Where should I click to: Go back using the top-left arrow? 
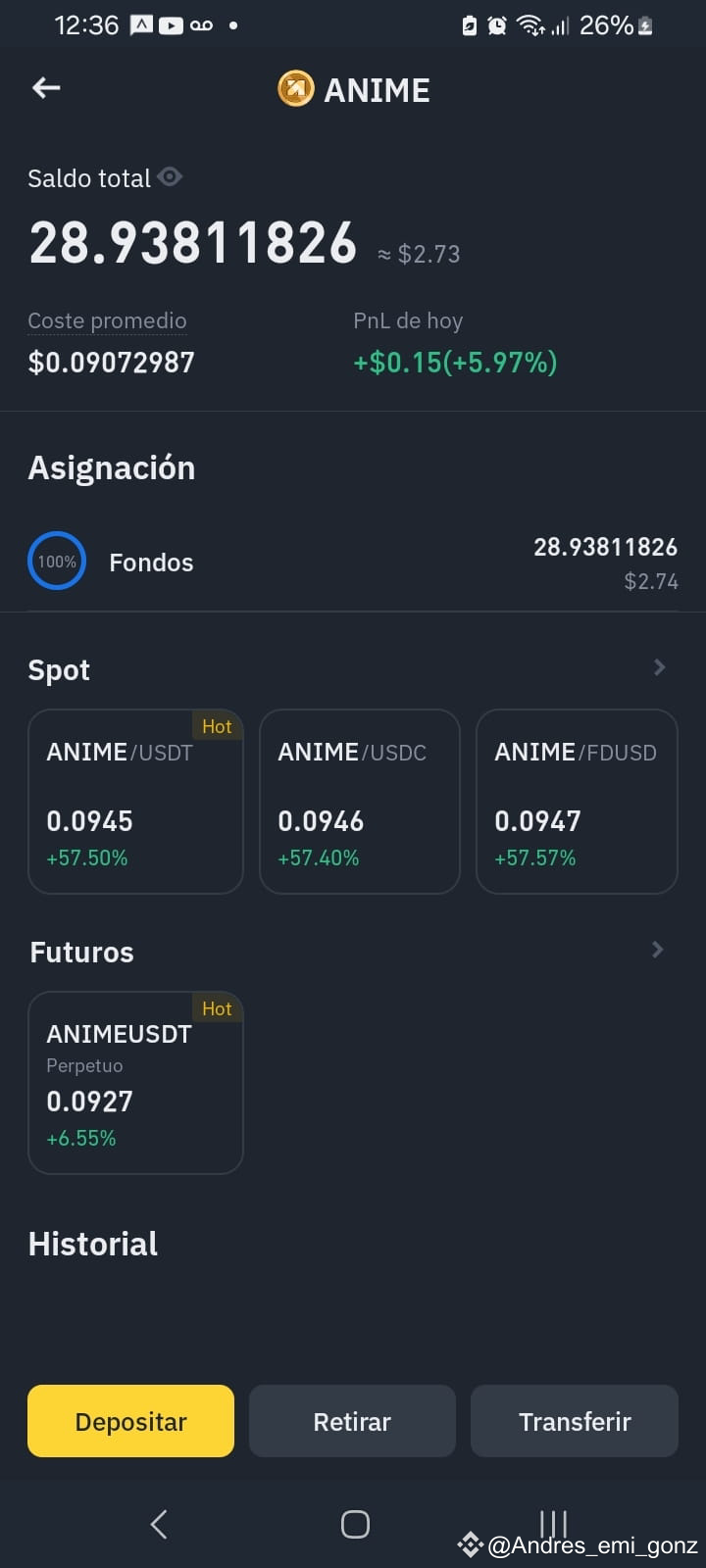46,88
